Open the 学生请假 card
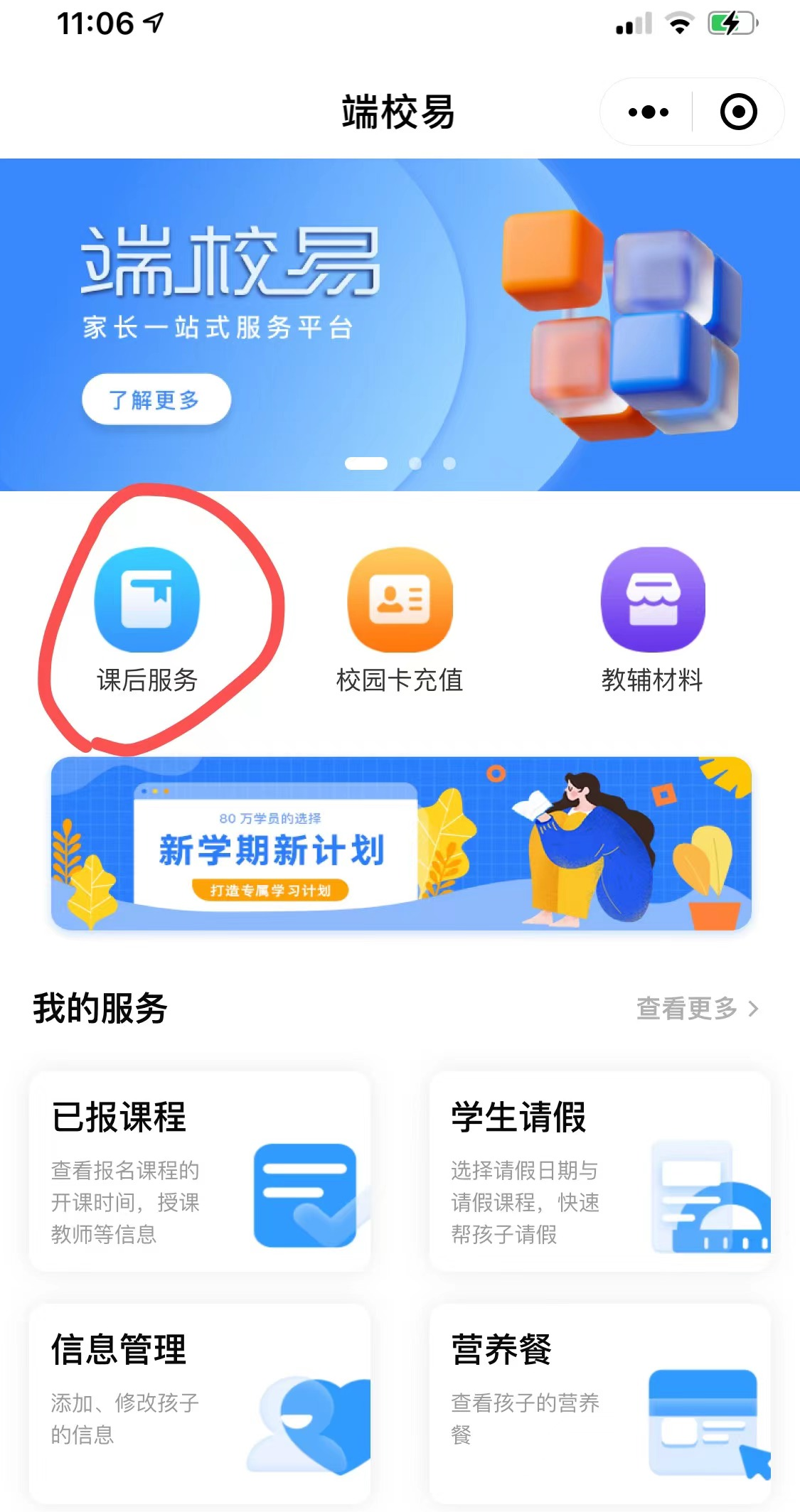800x1512 pixels. coord(599,1171)
